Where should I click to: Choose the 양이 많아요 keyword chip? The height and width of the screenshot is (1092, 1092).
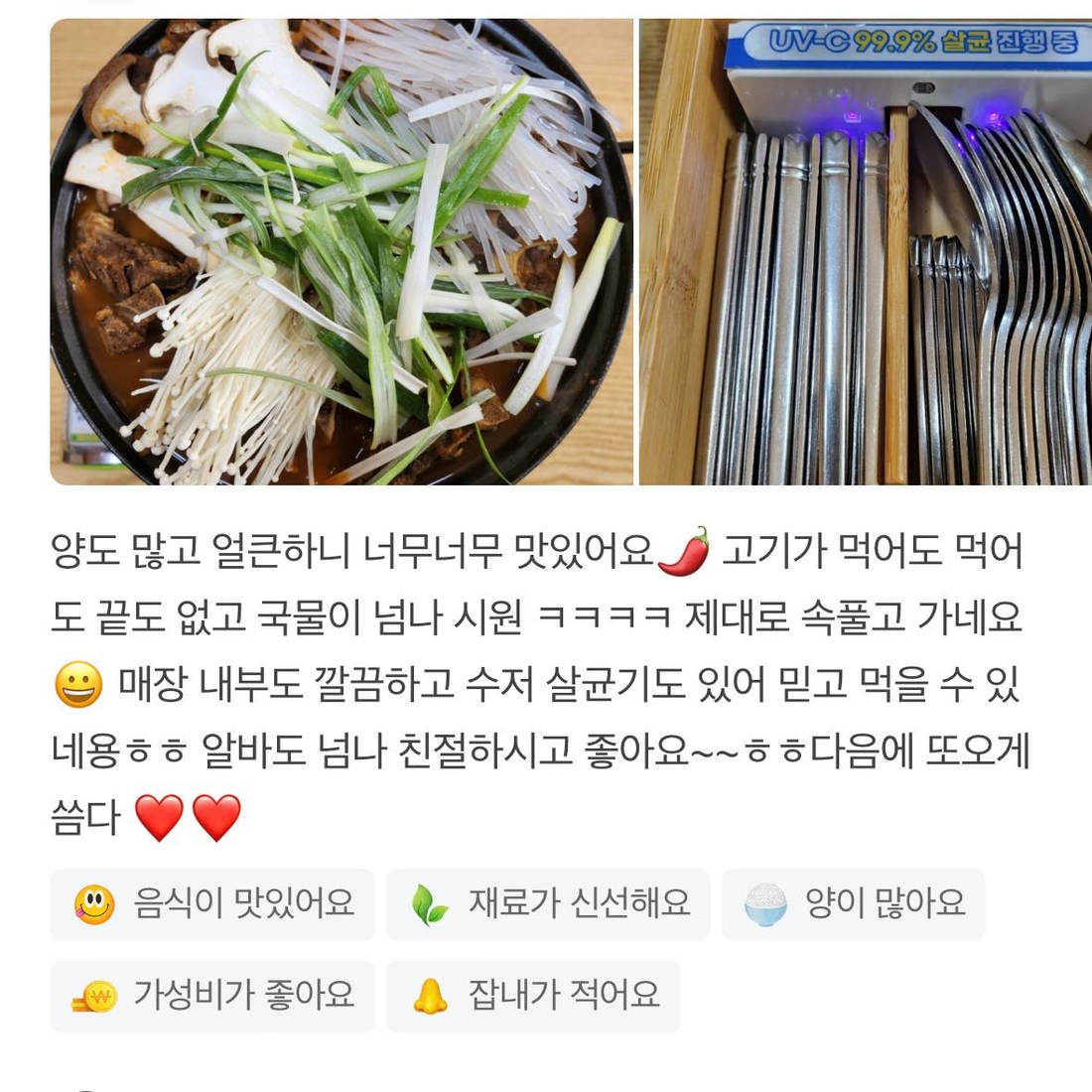[x=853, y=904]
